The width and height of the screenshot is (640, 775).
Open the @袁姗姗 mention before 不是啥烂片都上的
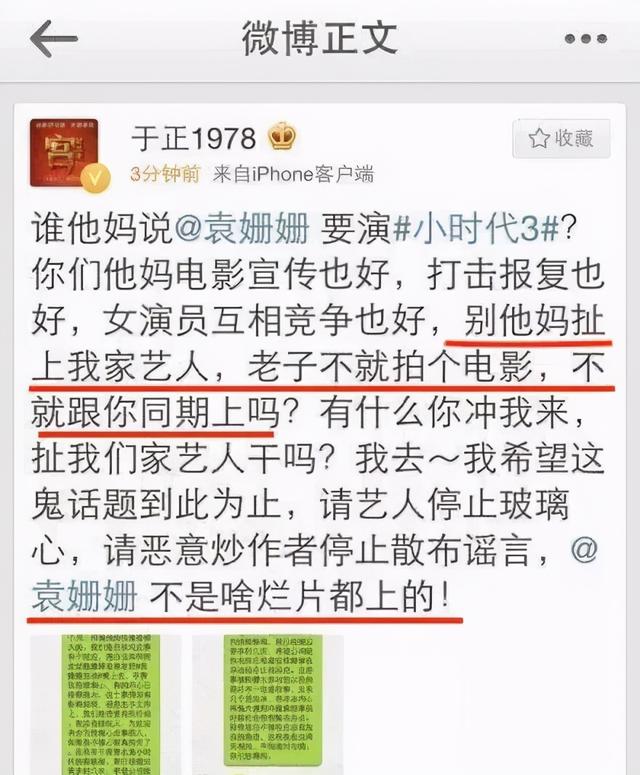point(88,599)
